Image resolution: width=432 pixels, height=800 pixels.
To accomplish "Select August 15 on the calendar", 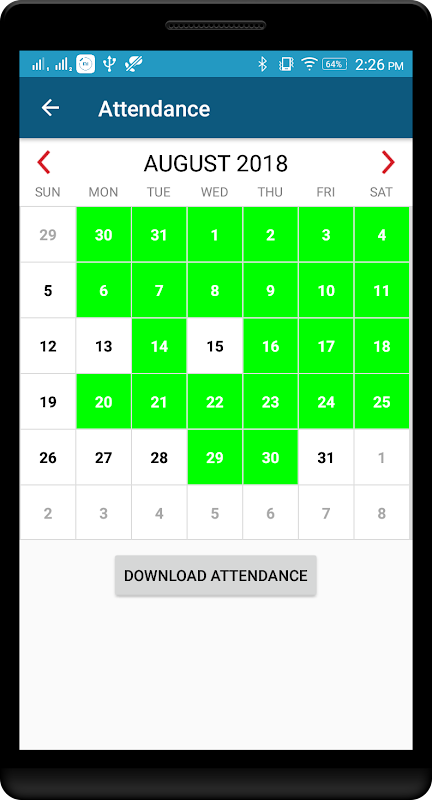I will 215,346.
